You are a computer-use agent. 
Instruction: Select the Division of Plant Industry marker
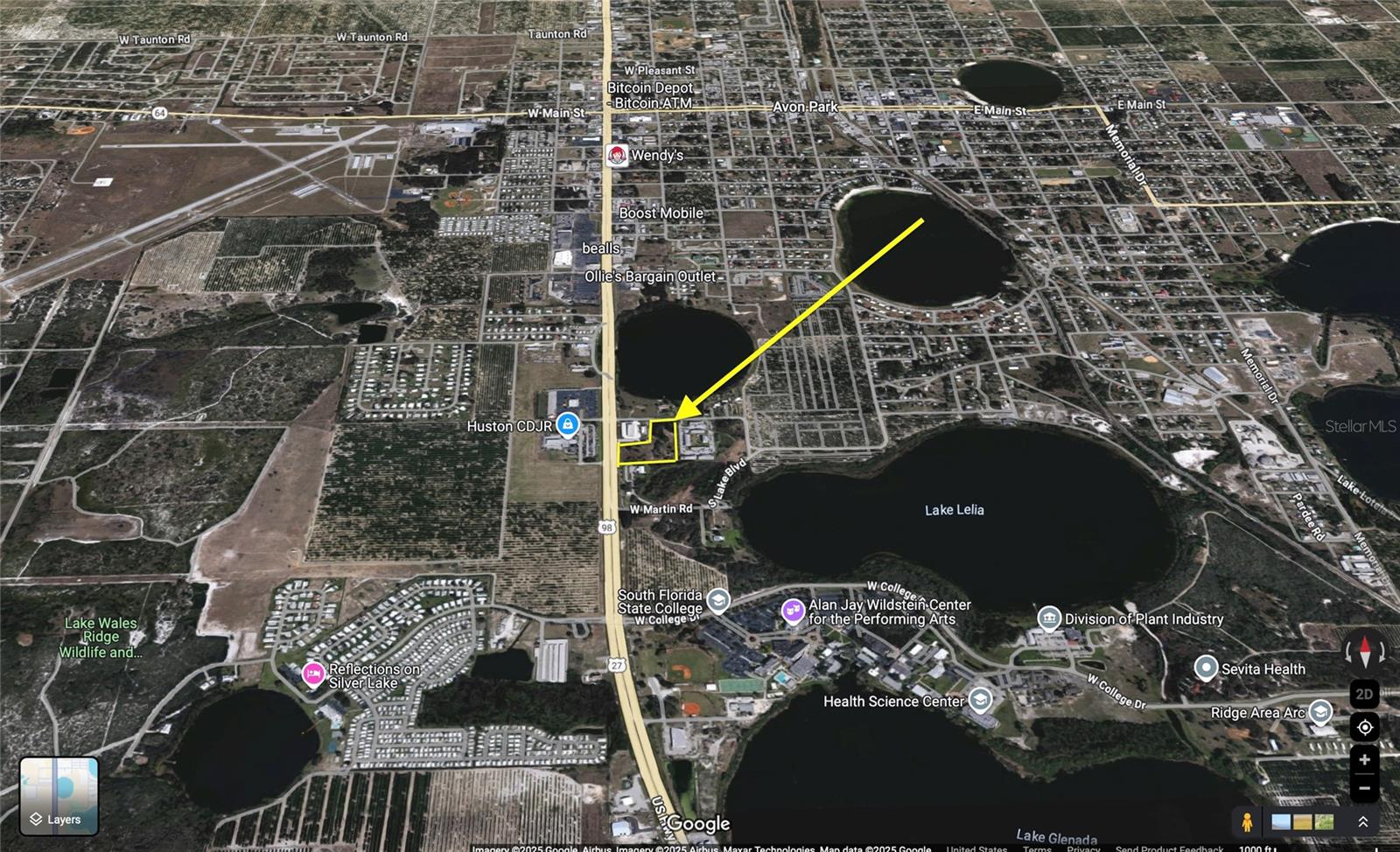1049,618
